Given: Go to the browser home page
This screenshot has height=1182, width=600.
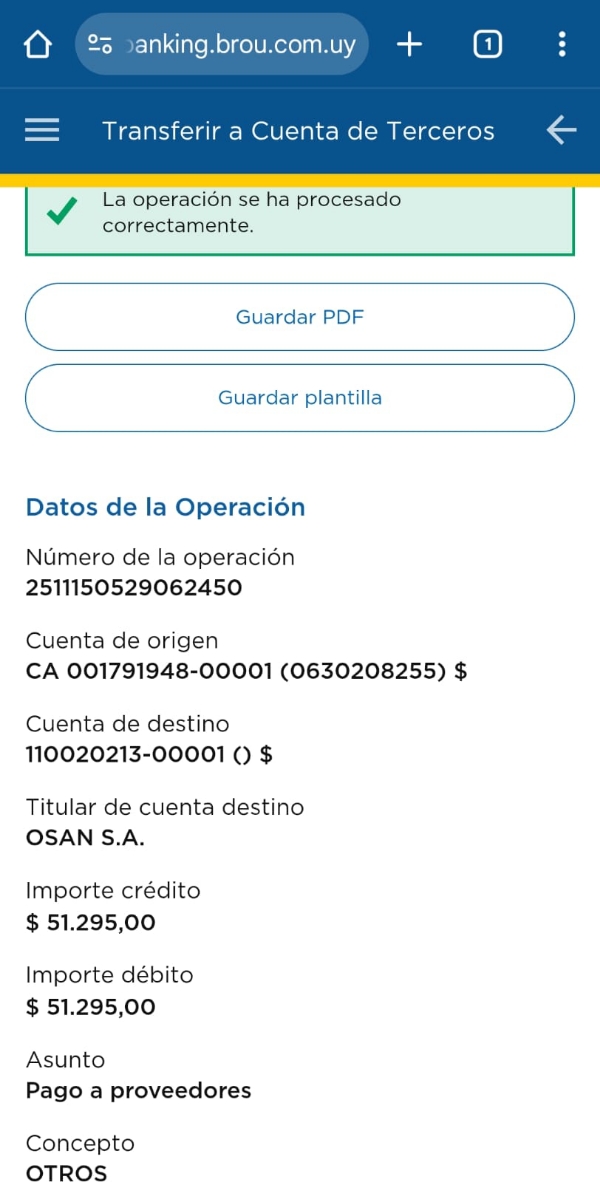Looking at the screenshot, I should 37,44.
